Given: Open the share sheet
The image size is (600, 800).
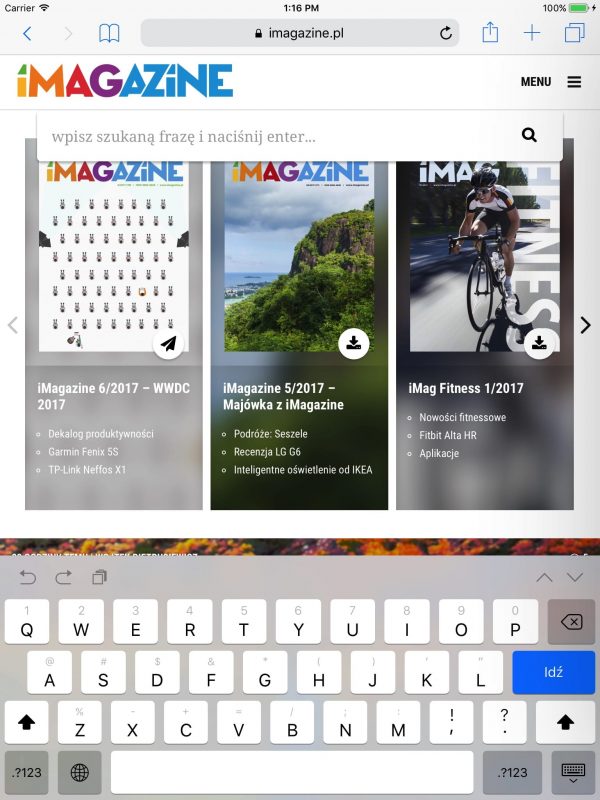Looking at the screenshot, I should point(490,33).
